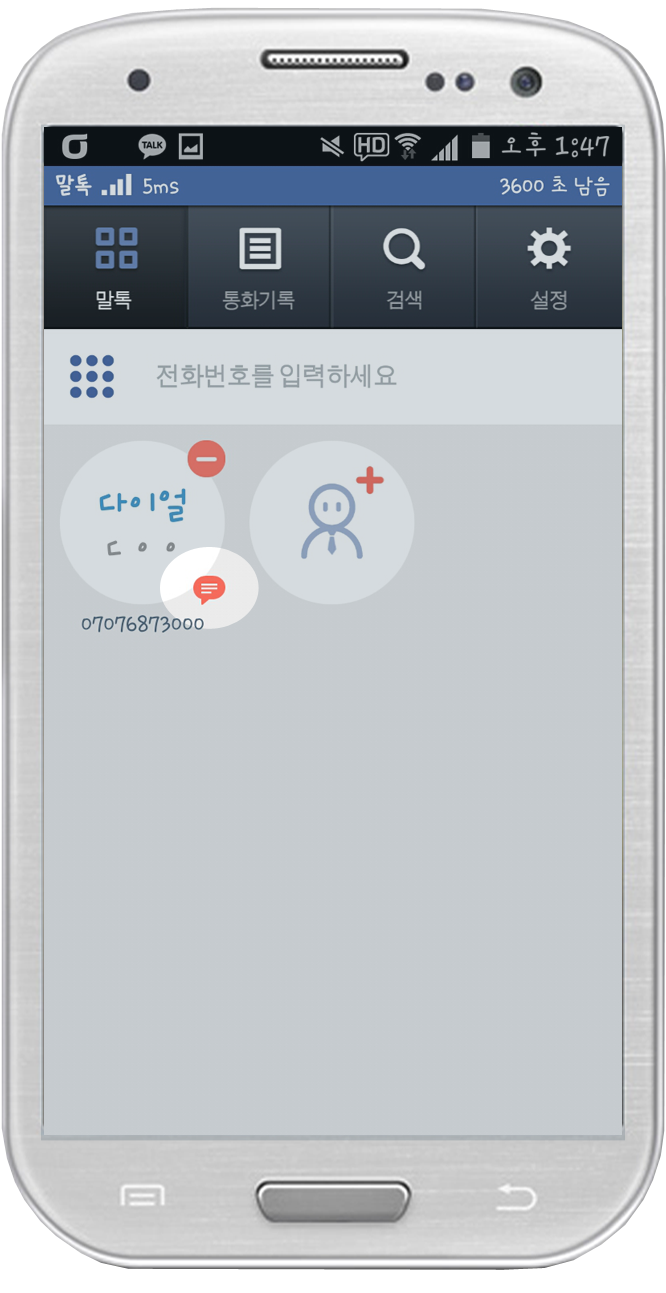
Task: Remove the 다이얼 speed dial with minus
Action: pos(207,459)
